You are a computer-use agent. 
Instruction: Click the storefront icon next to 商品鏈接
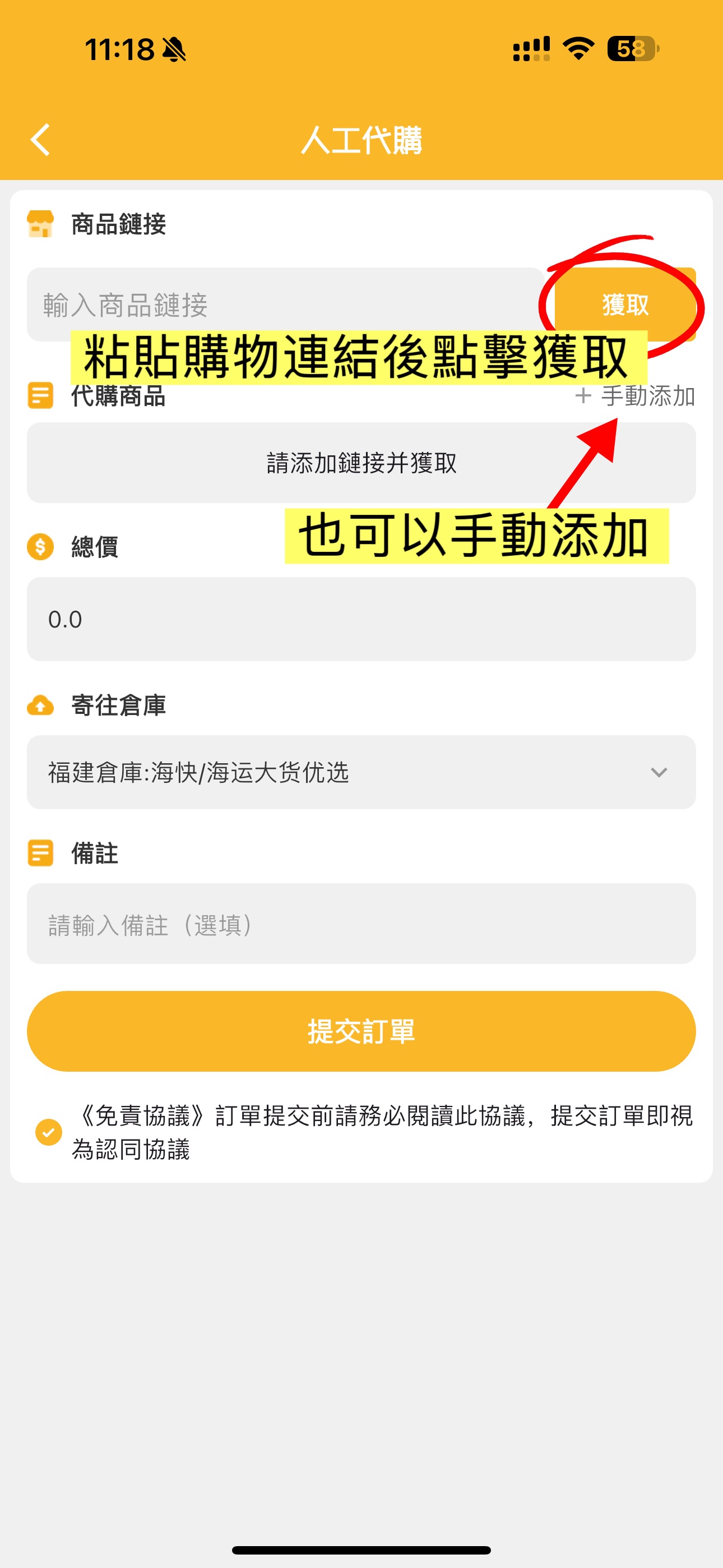(41, 224)
